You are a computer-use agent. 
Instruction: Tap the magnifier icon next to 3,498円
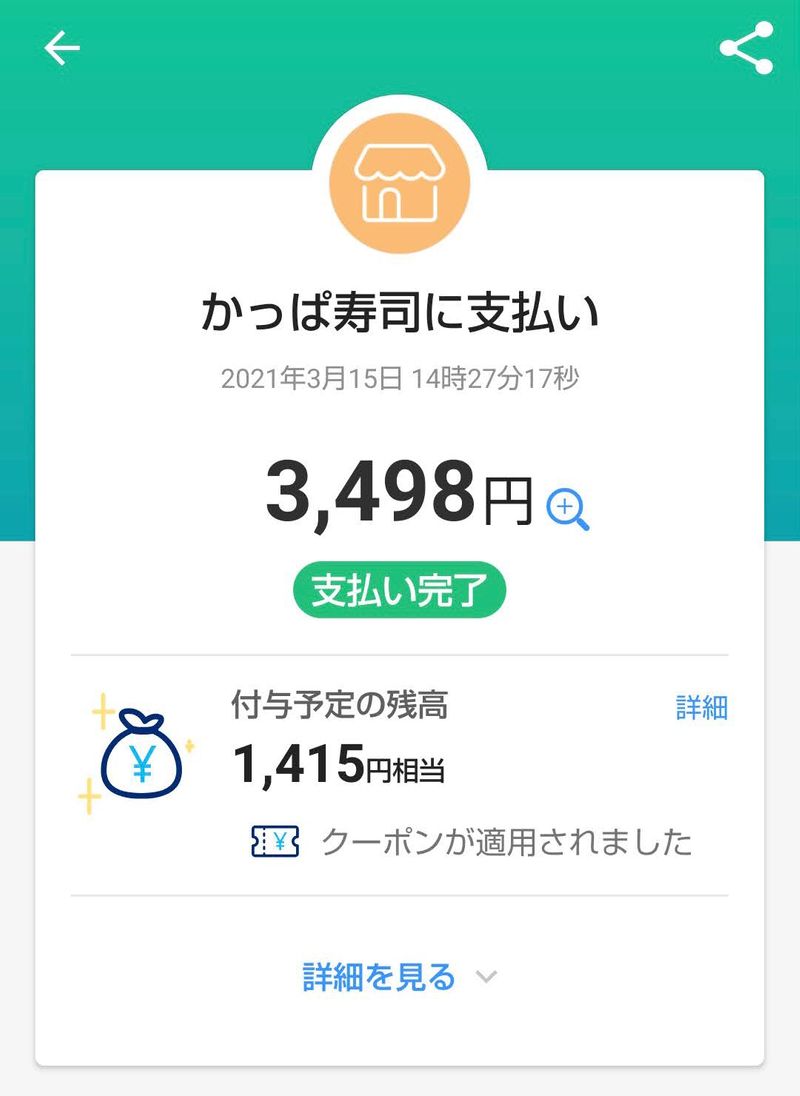coord(568,510)
